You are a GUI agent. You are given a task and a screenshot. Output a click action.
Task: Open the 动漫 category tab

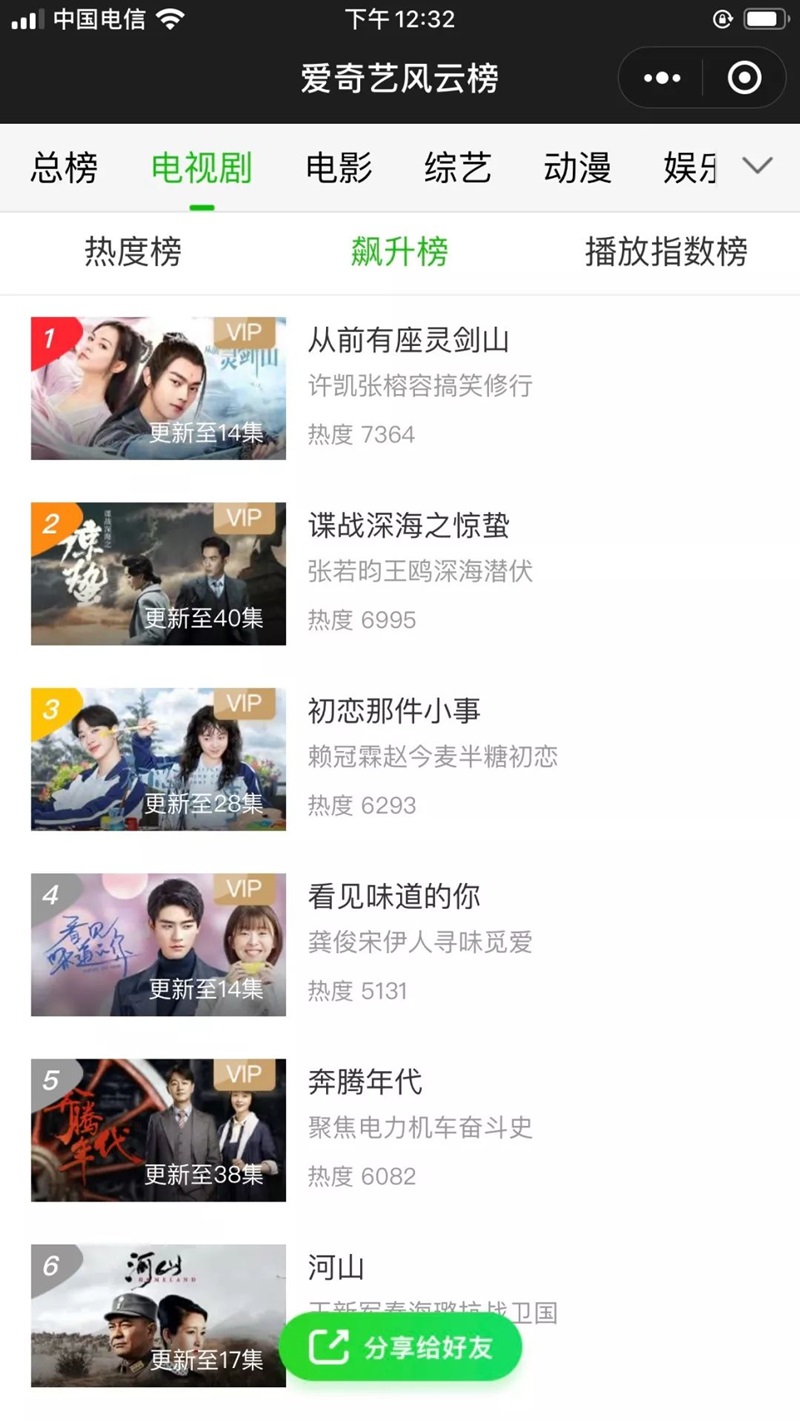[577, 168]
